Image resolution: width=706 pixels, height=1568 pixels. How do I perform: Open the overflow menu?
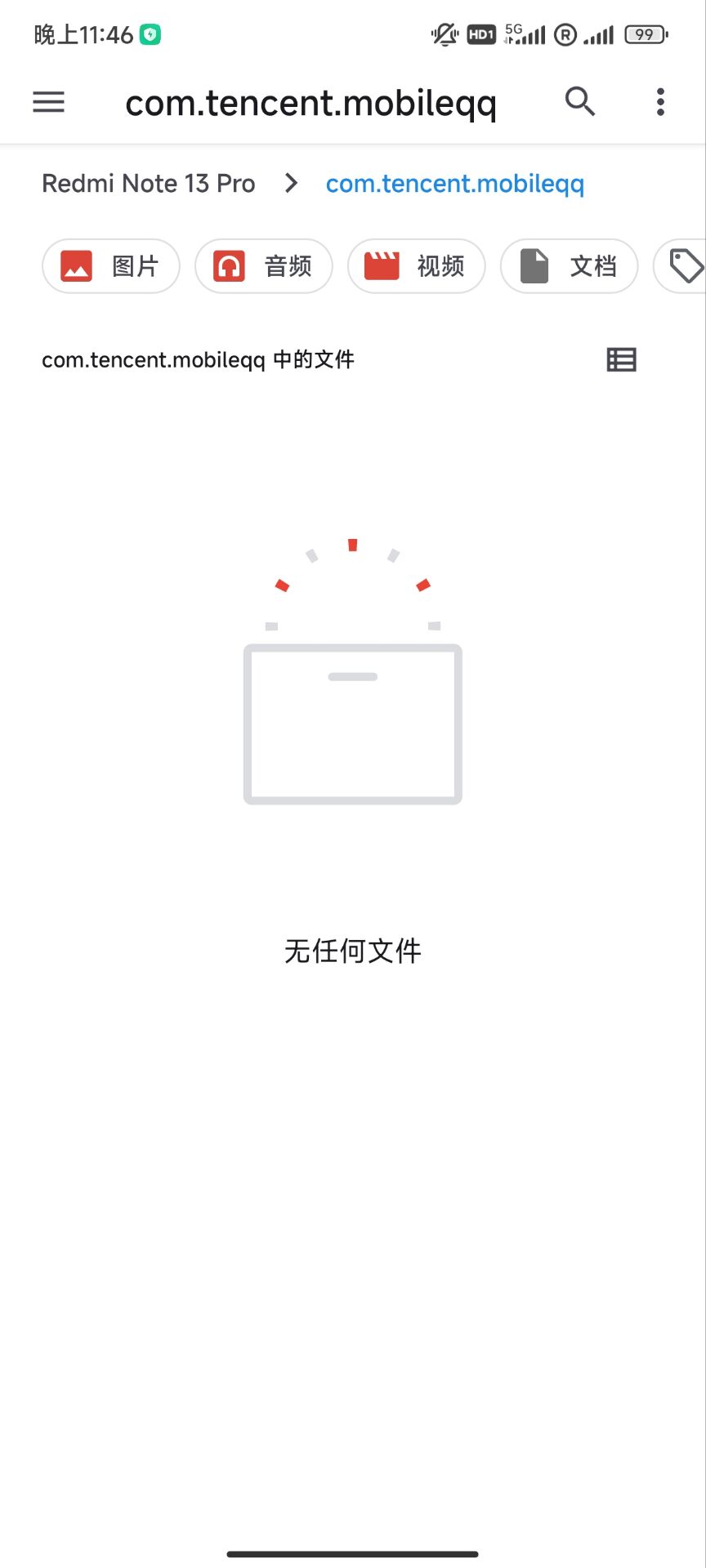[x=660, y=102]
